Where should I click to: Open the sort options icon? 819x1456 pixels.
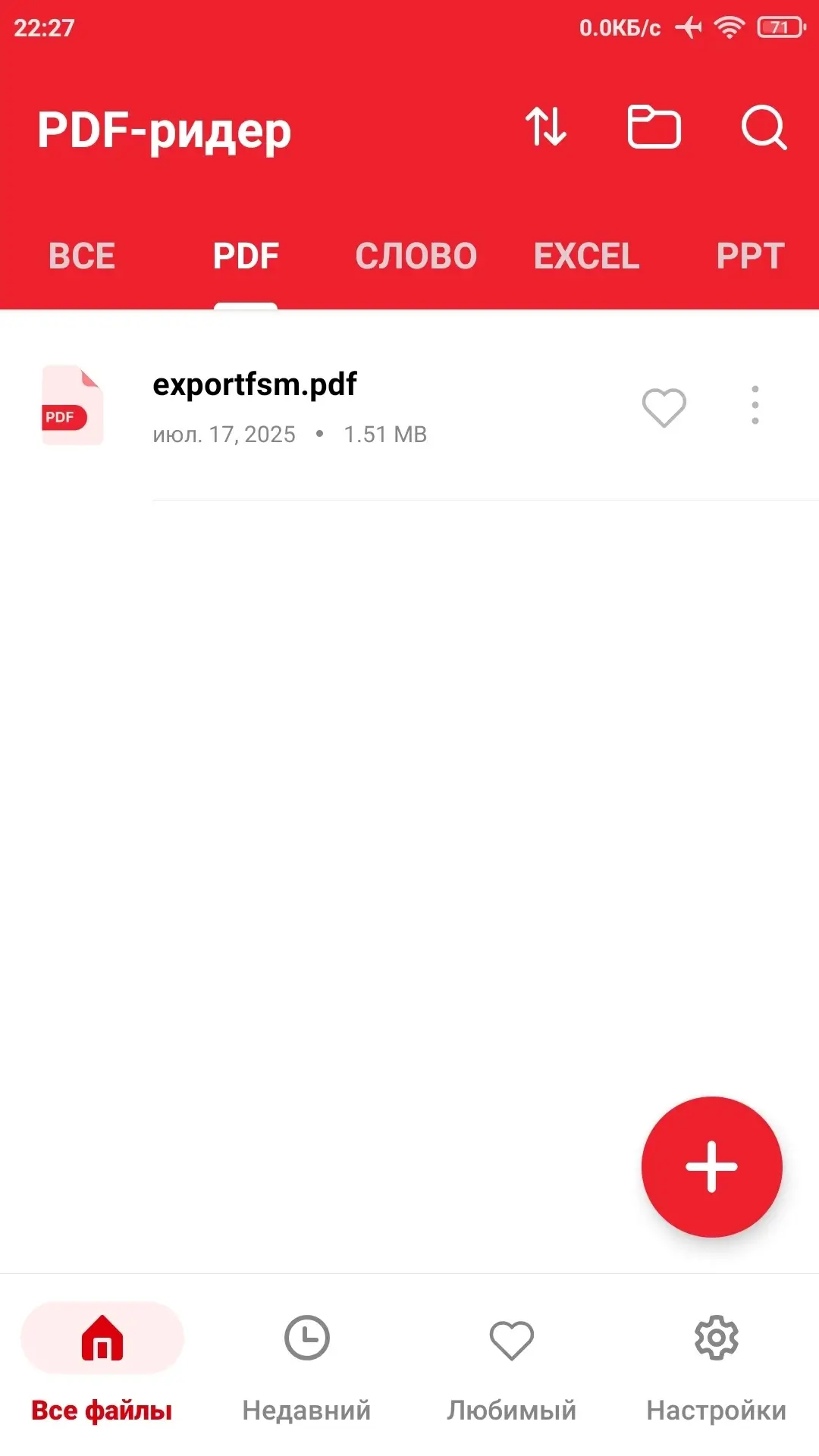[546, 127]
